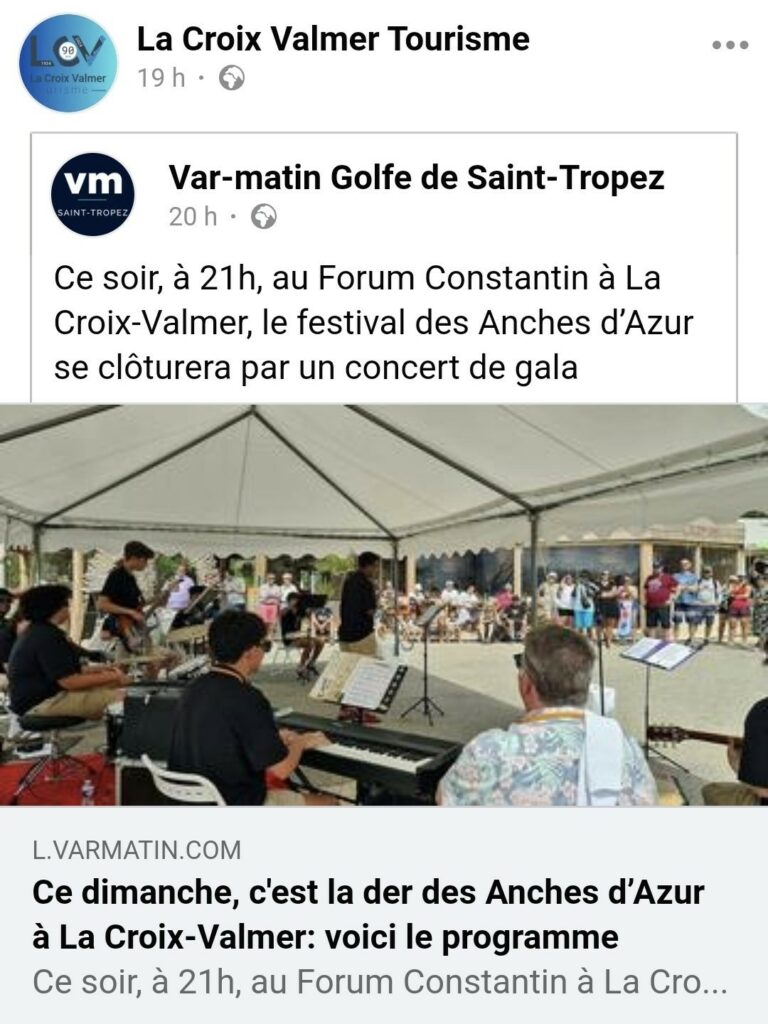Open La Croix Valmer Tourisme profile picture
The width and height of the screenshot is (768, 1024).
coord(68,62)
